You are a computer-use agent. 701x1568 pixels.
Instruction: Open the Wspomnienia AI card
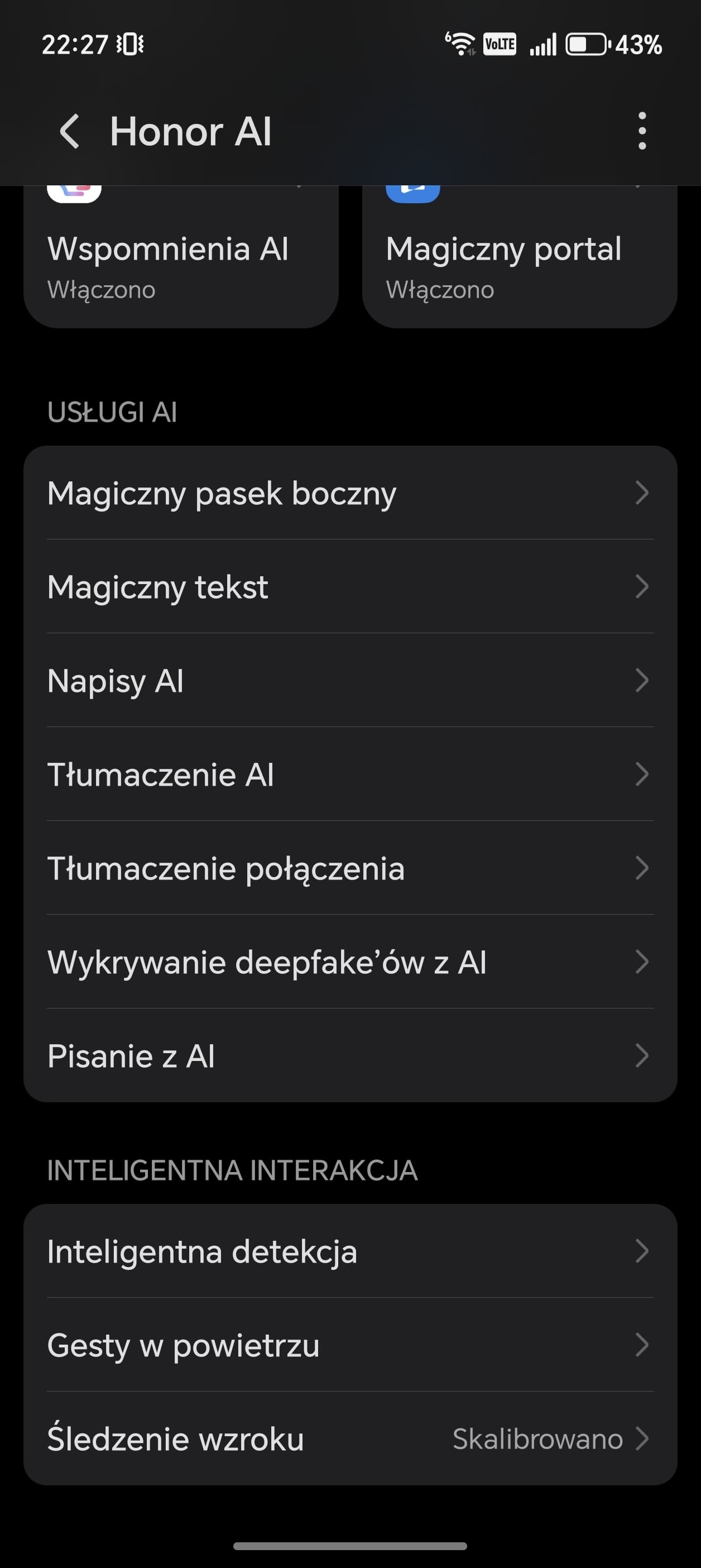click(181, 262)
